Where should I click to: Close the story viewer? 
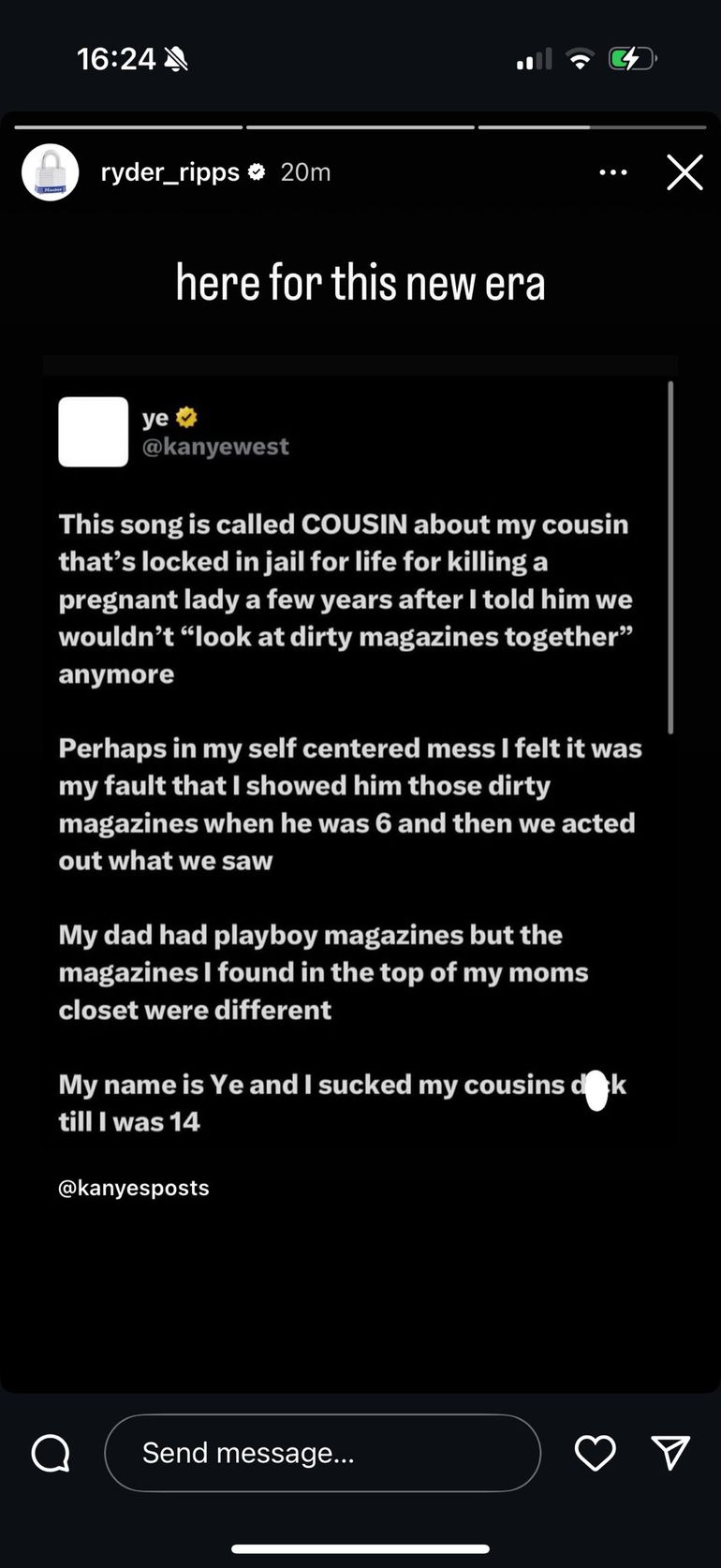pyautogui.click(x=684, y=172)
